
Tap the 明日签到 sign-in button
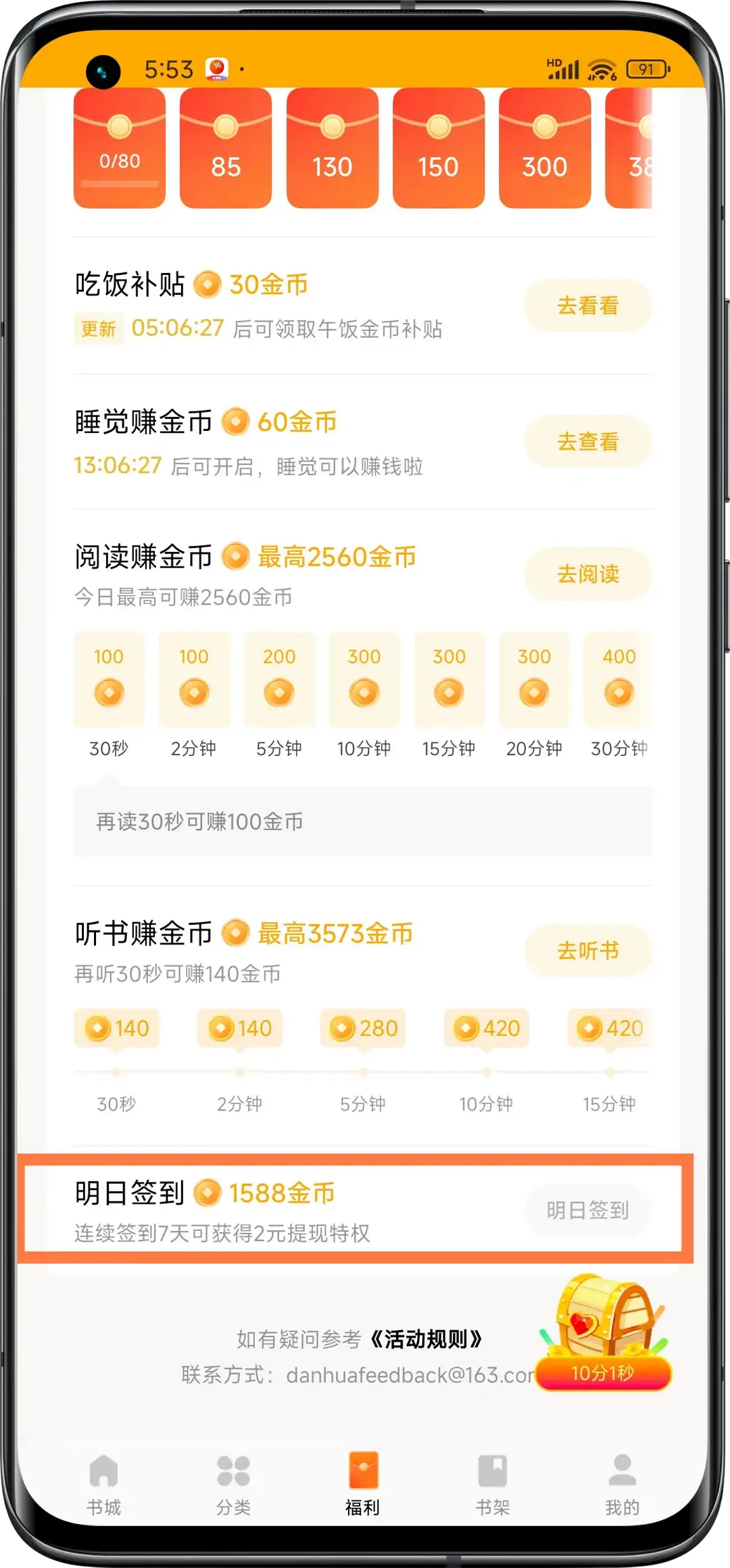click(x=587, y=1210)
